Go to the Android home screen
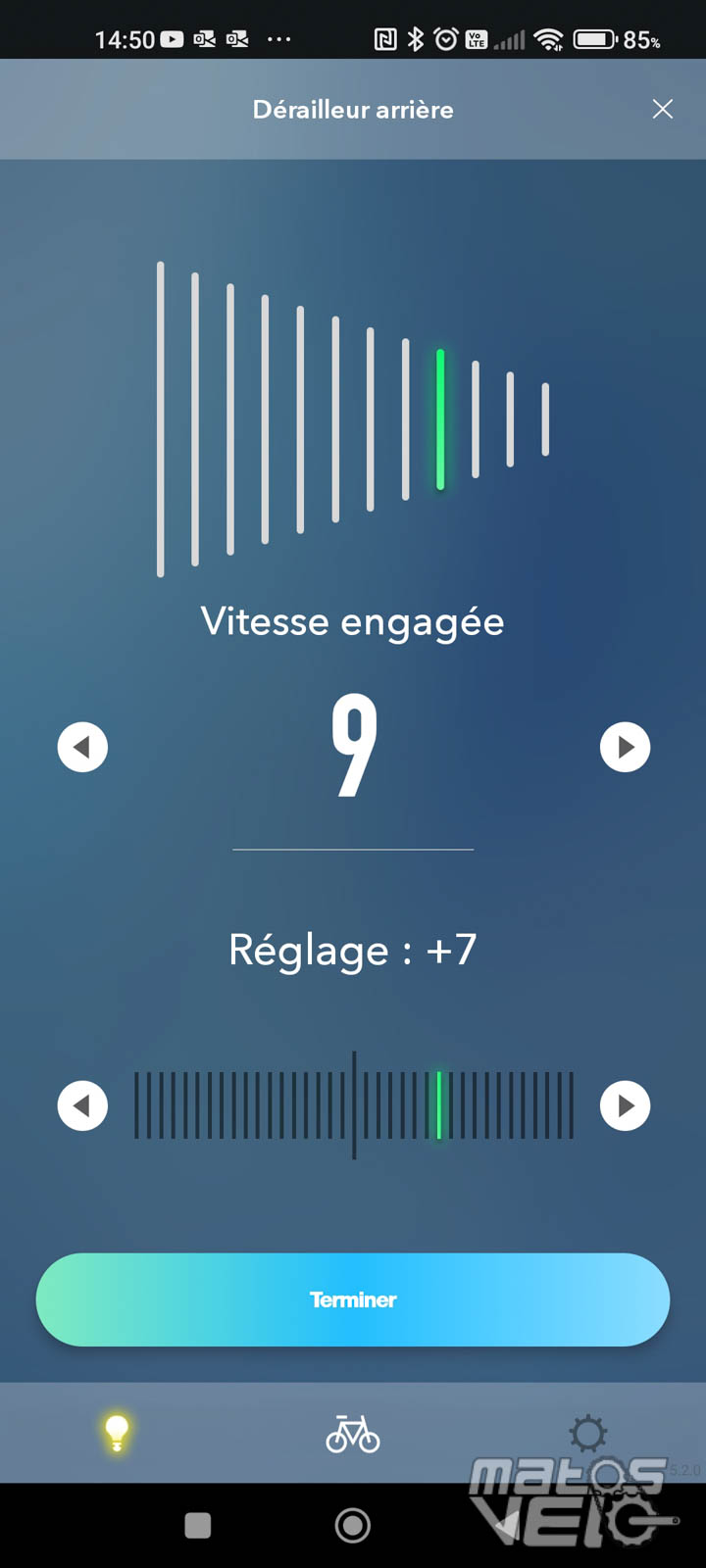This screenshot has height=1568, width=706. pos(353,1525)
